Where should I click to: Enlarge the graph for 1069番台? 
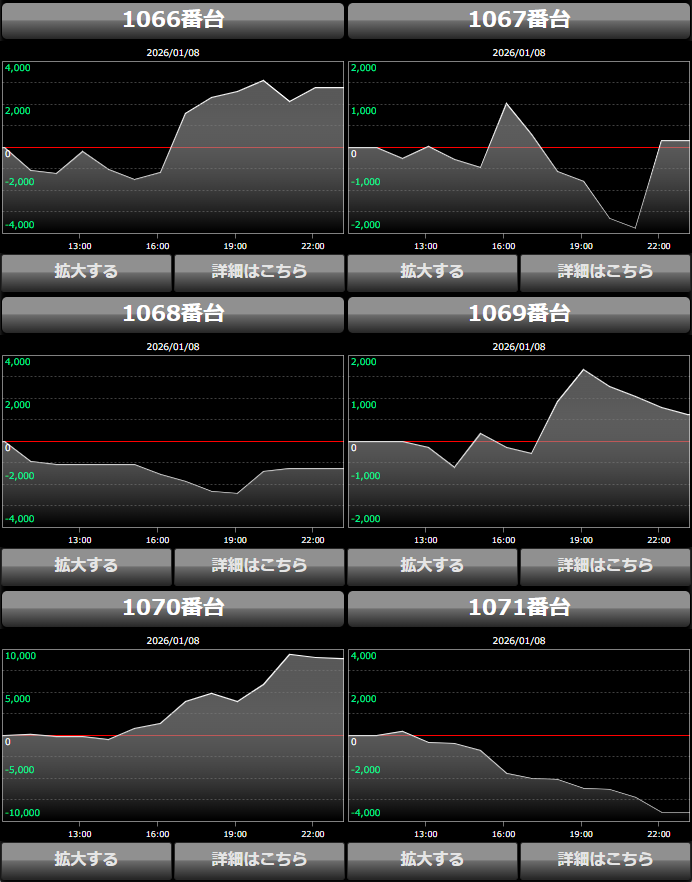[433, 566]
